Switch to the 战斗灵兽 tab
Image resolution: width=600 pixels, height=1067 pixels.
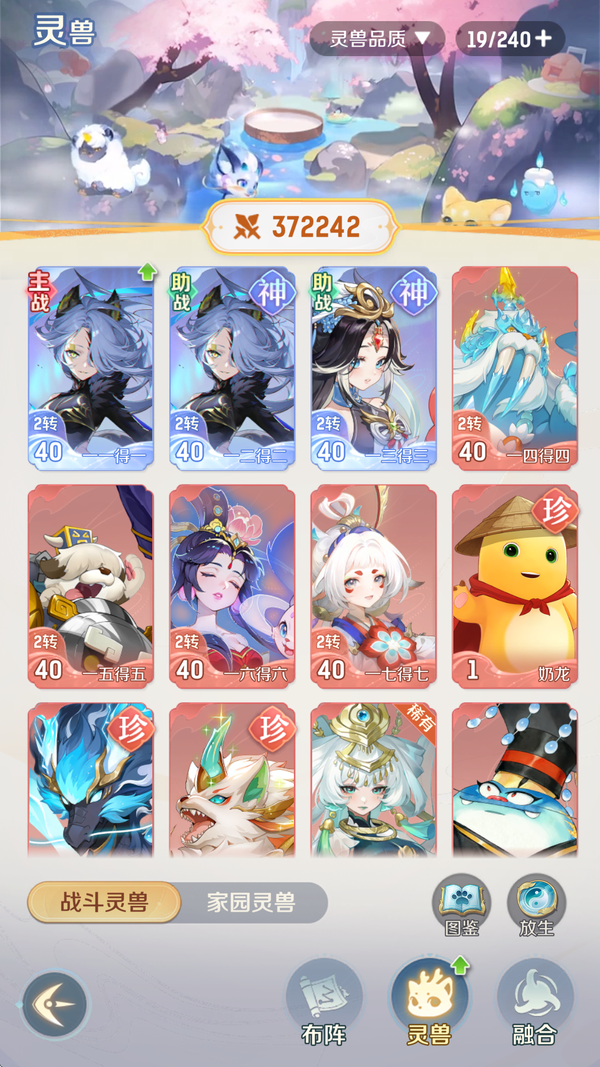(x=104, y=903)
